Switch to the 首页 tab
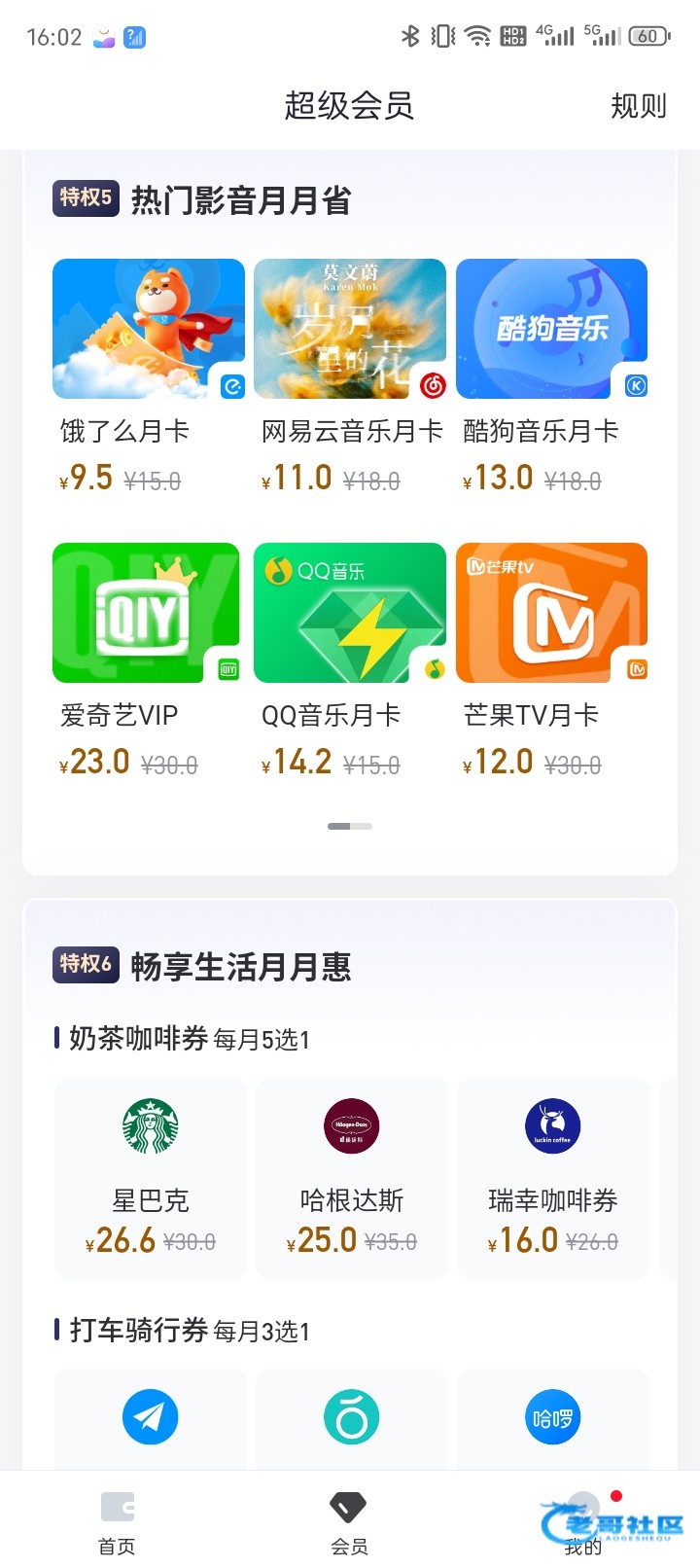The width and height of the screenshot is (700, 1568). point(117,1522)
